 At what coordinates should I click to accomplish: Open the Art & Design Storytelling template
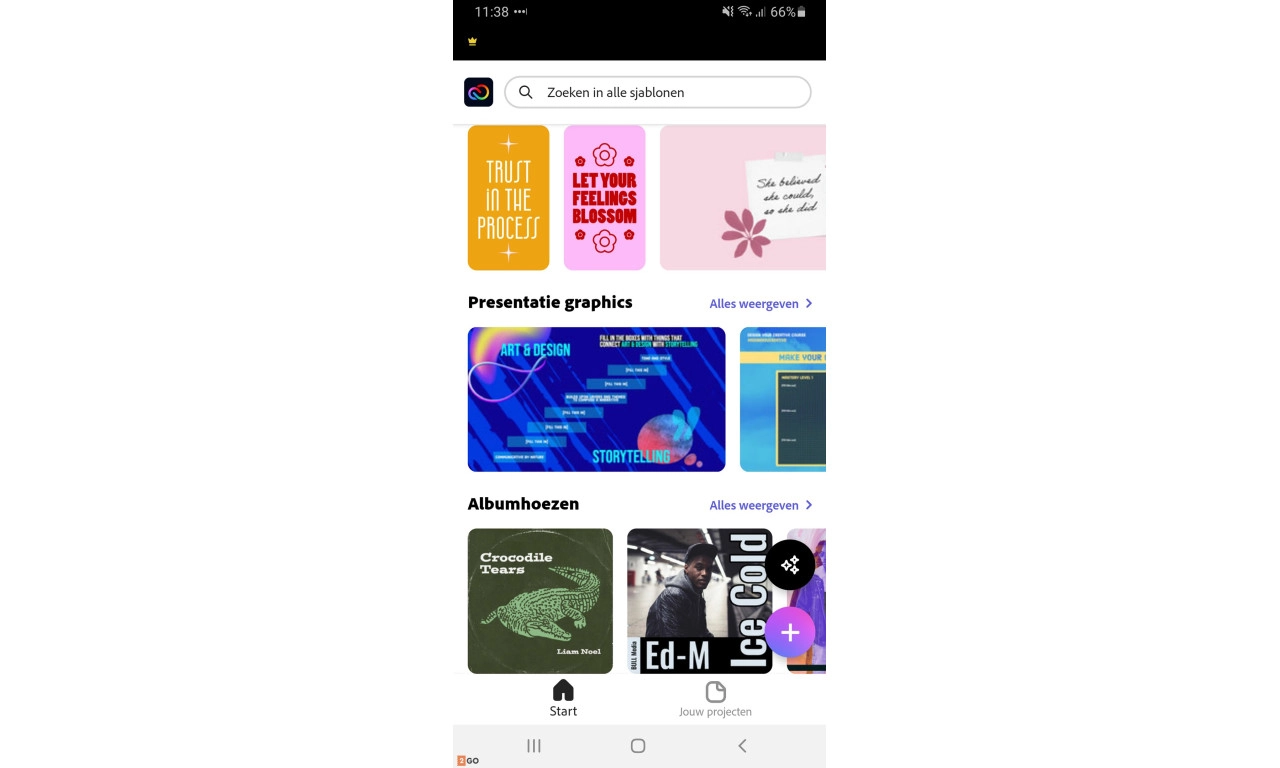coord(596,399)
